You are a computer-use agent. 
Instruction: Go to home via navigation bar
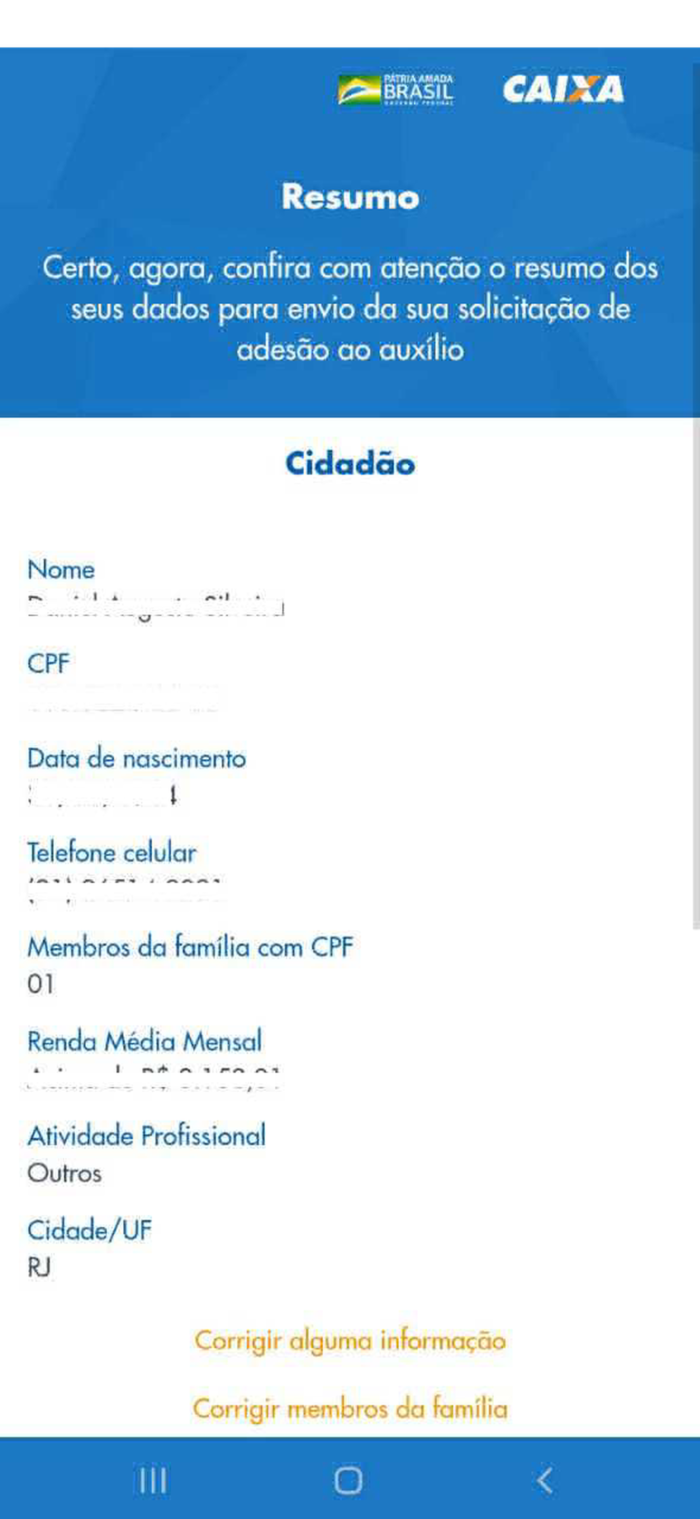click(x=348, y=1480)
